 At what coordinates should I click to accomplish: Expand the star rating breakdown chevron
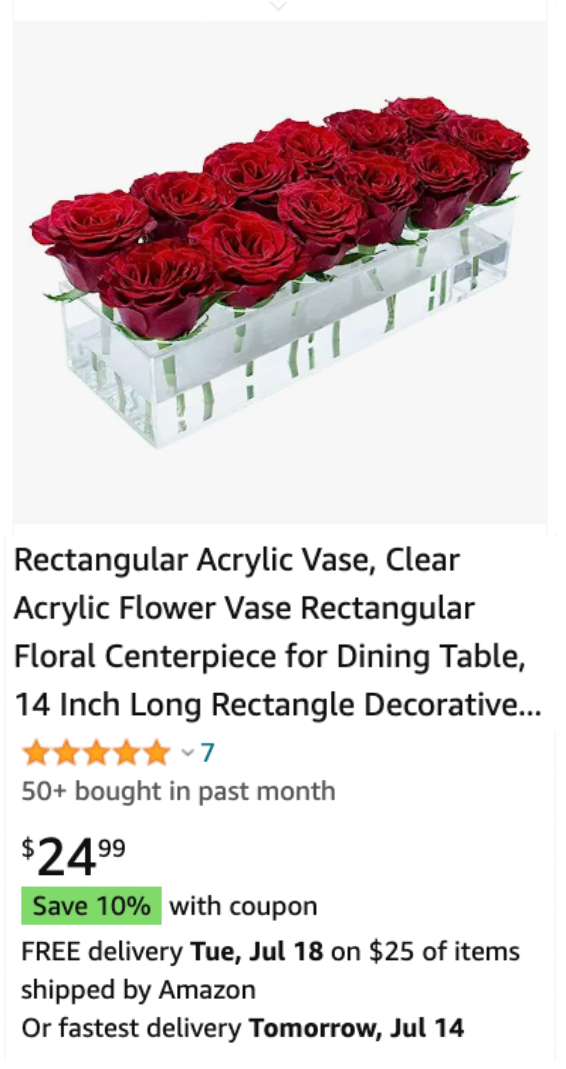(x=188, y=753)
